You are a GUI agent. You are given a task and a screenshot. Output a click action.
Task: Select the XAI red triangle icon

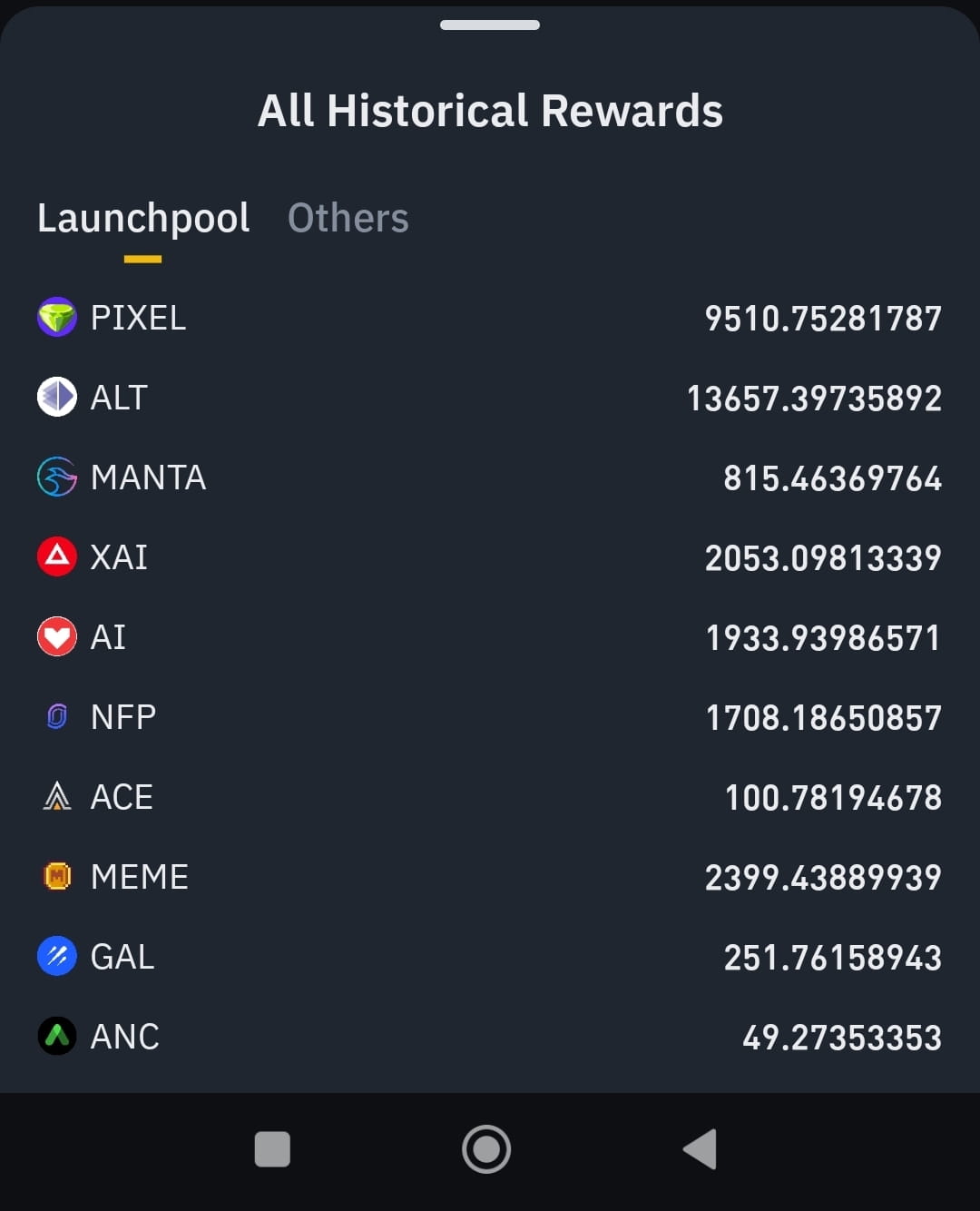[56, 556]
